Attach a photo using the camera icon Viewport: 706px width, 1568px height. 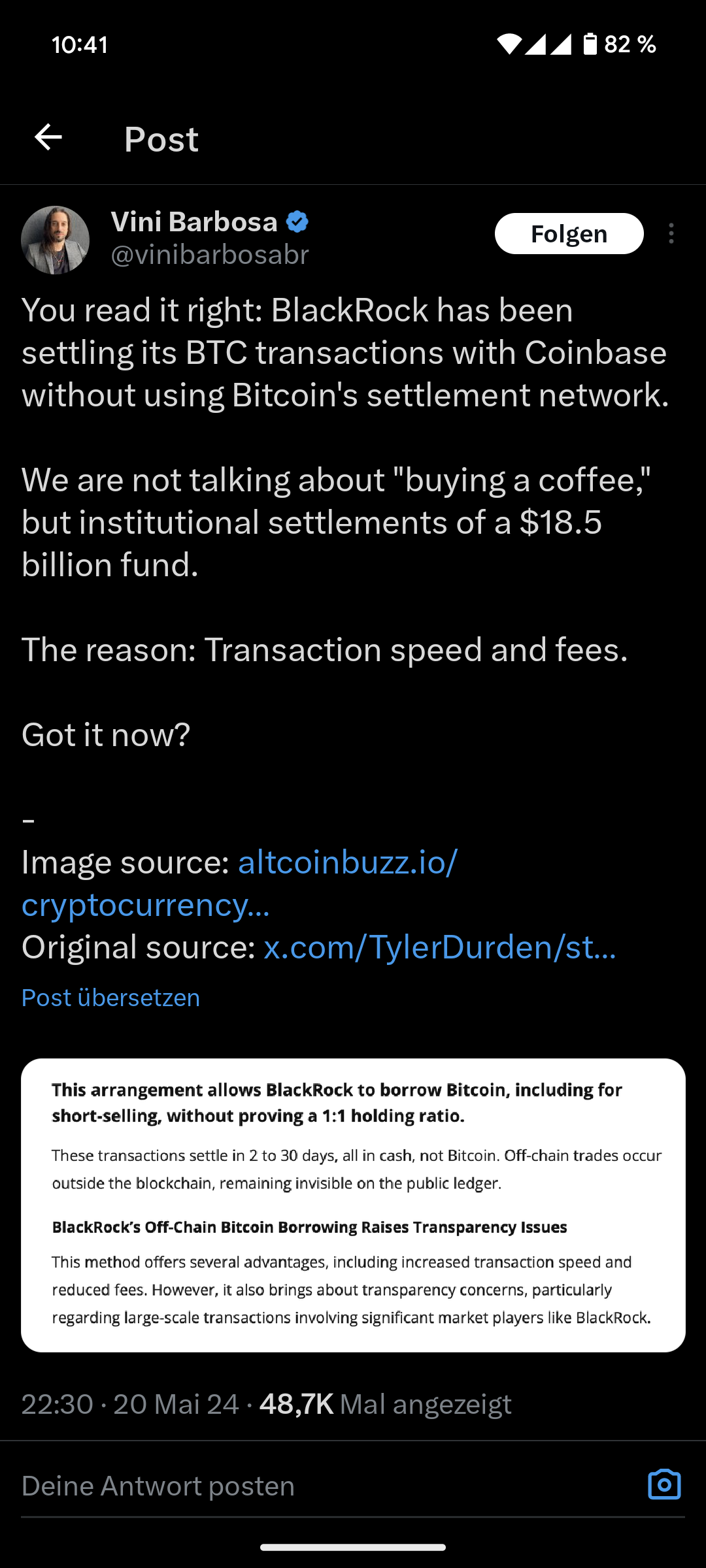click(x=664, y=1484)
